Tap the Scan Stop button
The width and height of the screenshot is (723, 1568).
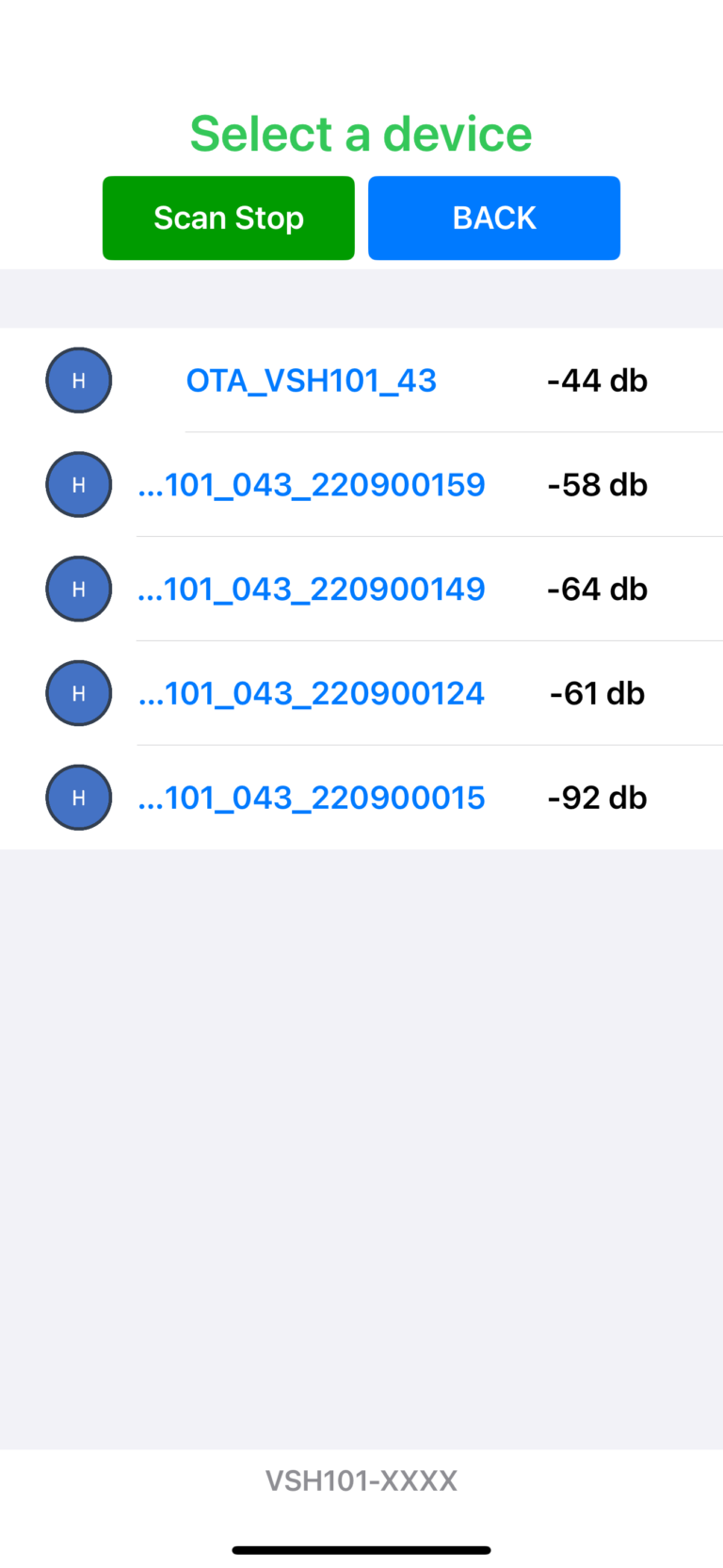tap(229, 218)
